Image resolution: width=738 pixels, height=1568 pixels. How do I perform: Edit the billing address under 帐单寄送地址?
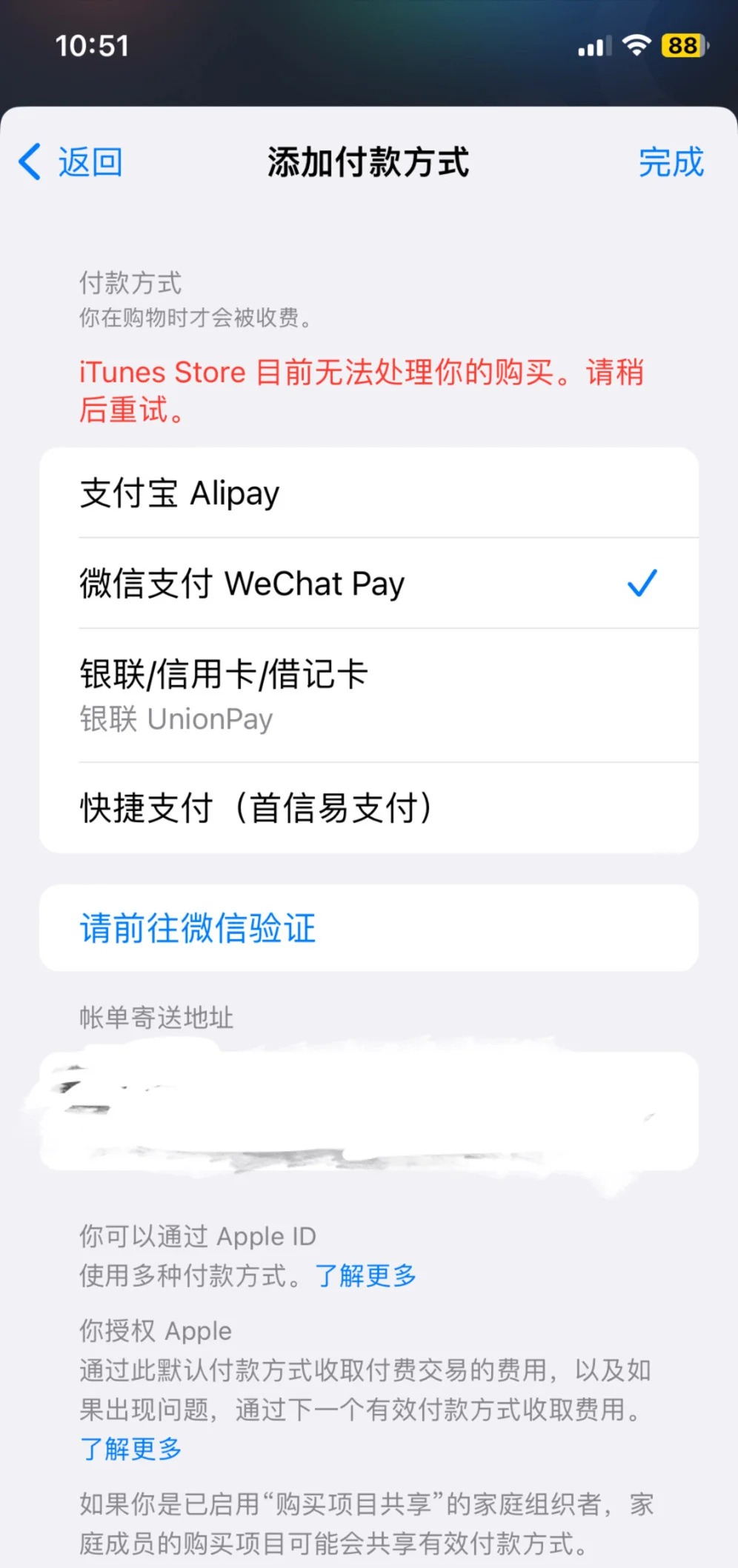(368, 1111)
